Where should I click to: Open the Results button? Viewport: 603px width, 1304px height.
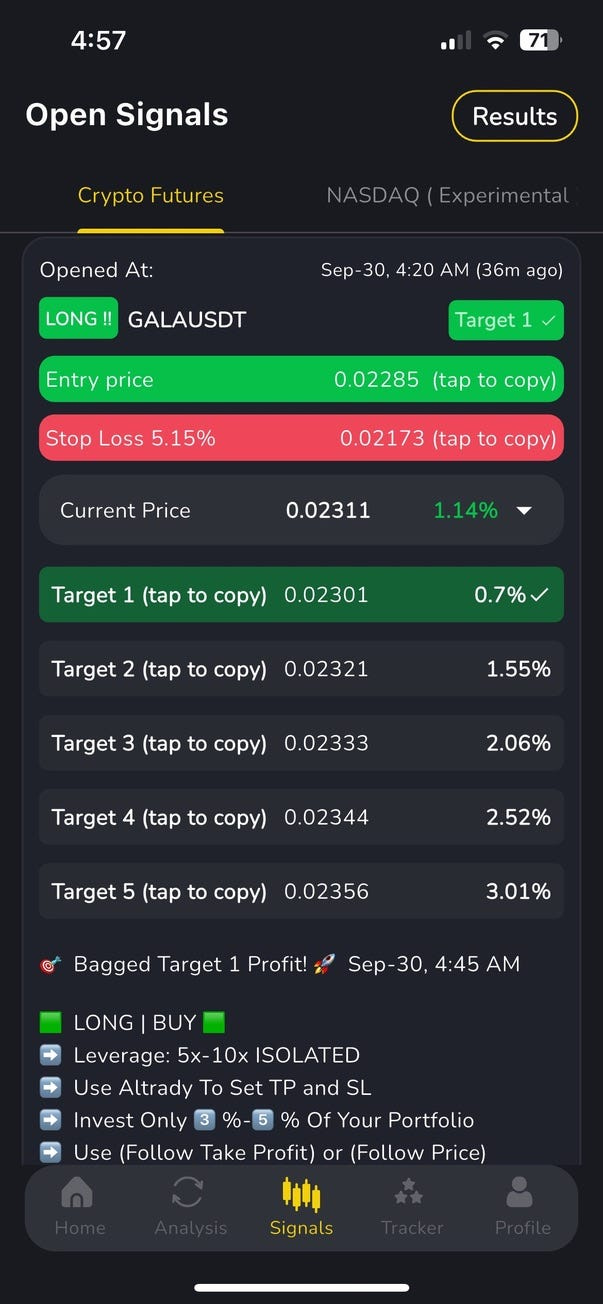pos(514,116)
